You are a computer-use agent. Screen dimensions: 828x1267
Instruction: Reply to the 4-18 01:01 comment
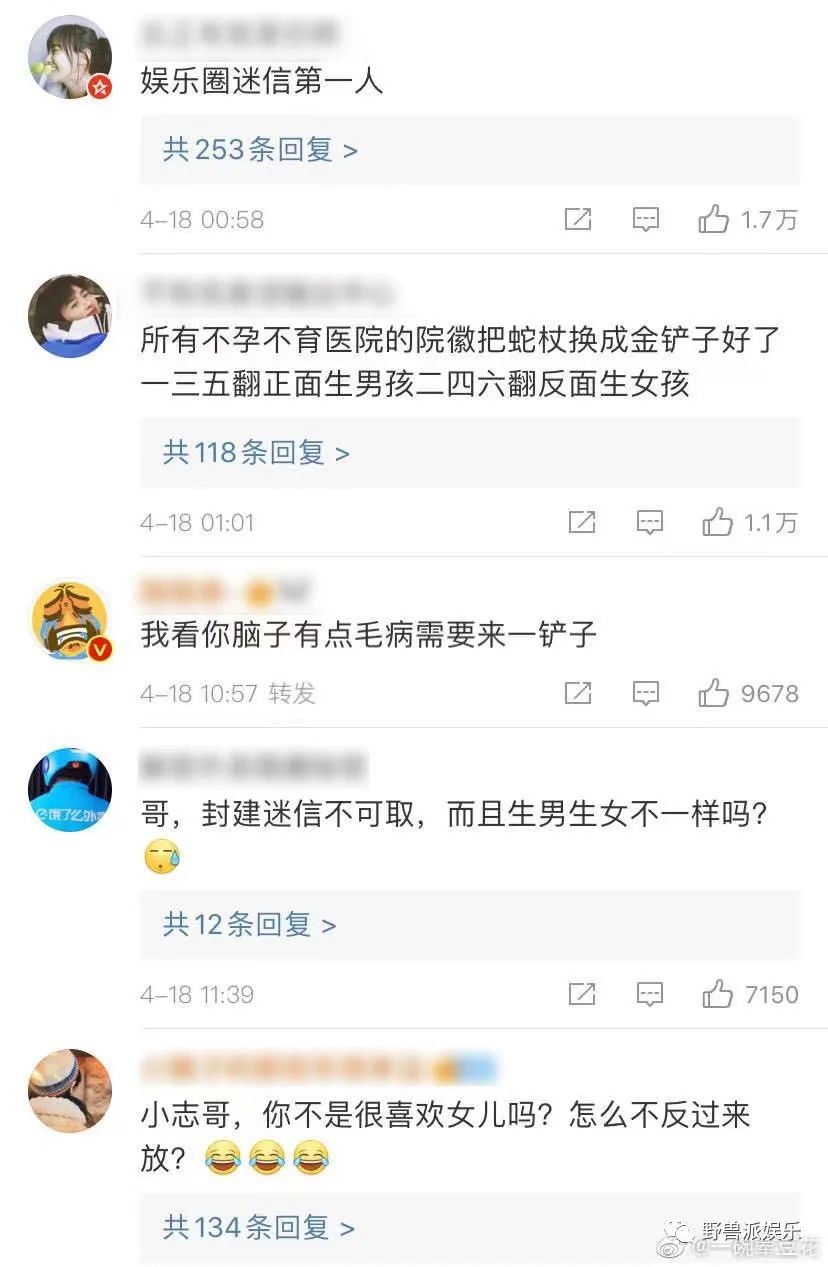[x=650, y=522]
